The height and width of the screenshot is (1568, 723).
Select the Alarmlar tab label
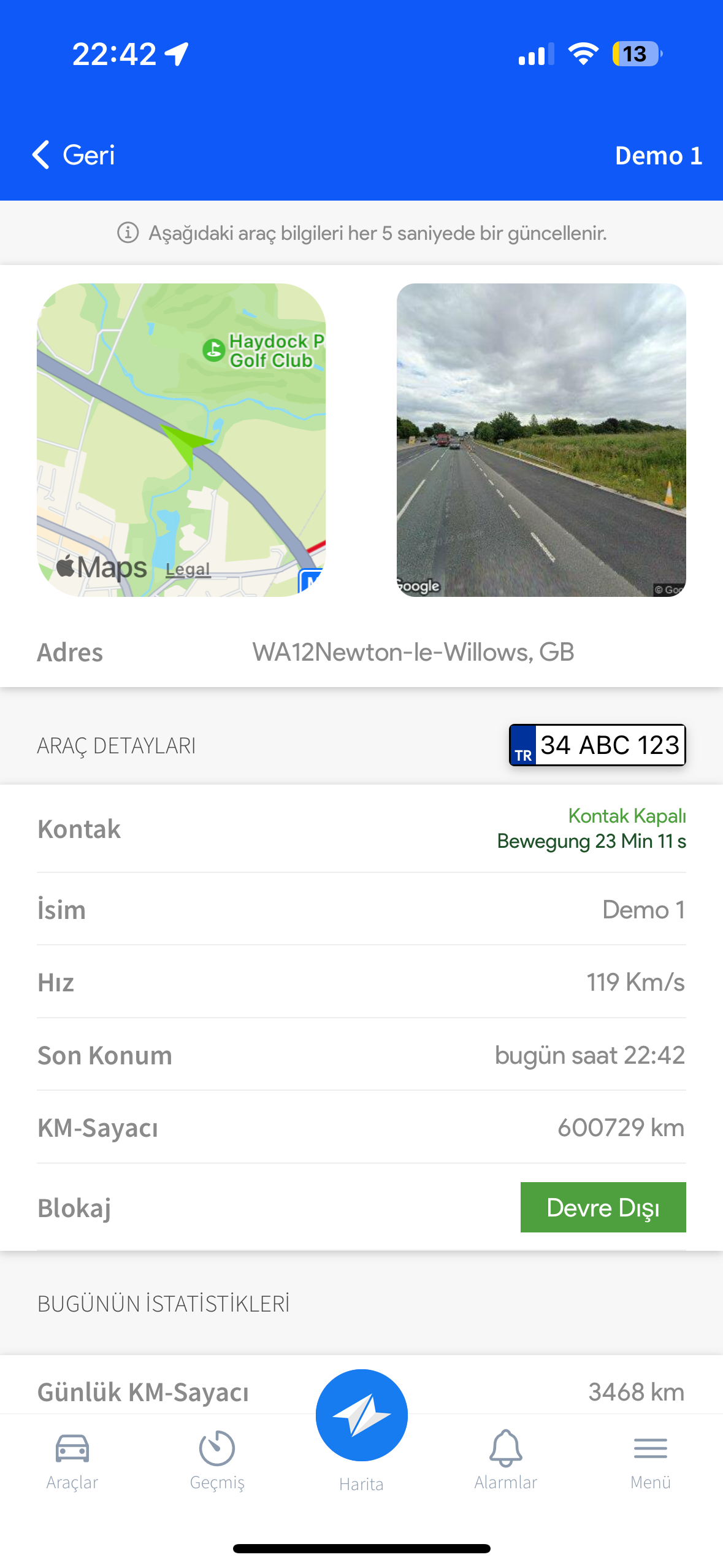pyautogui.click(x=505, y=1482)
